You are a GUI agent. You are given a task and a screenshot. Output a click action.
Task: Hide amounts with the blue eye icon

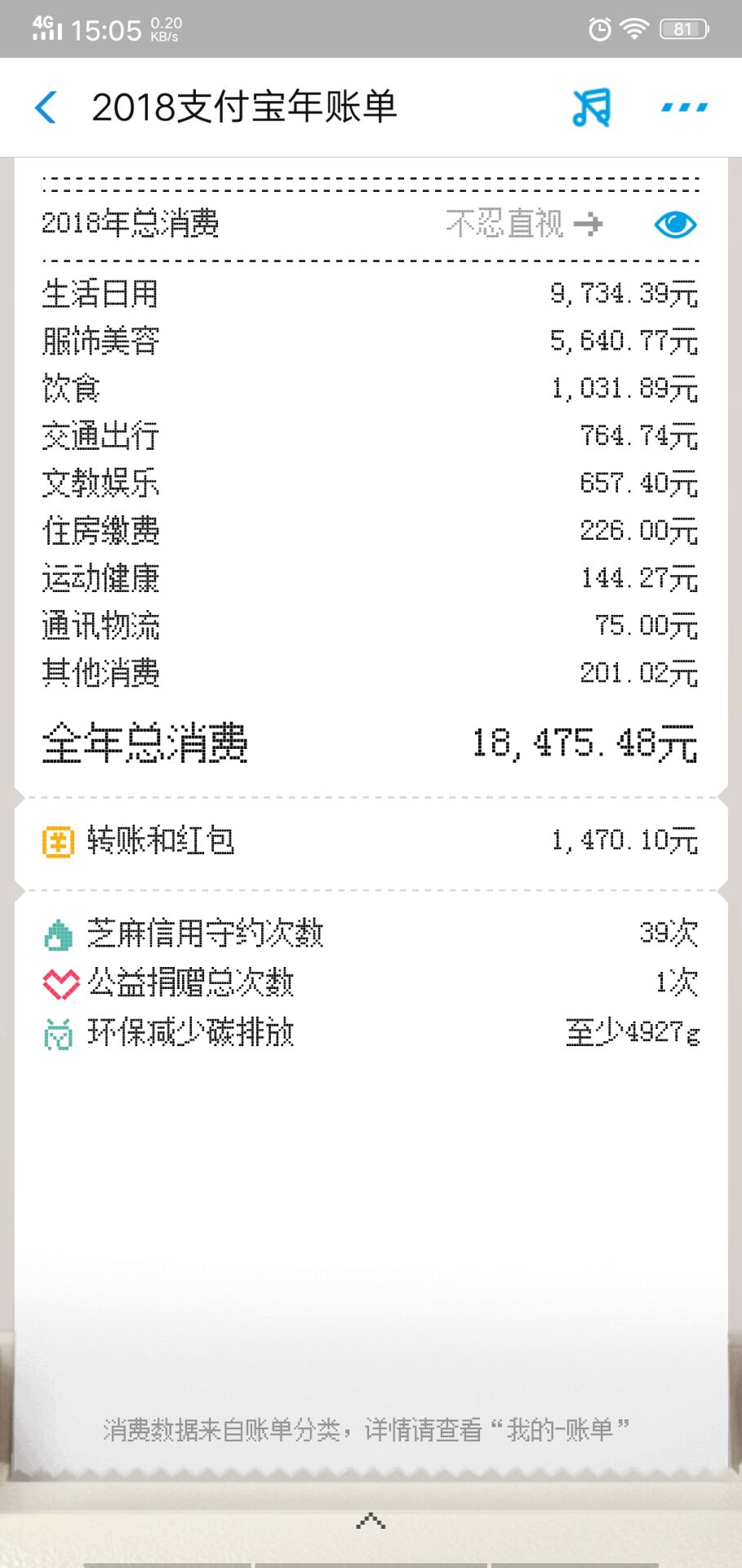(676, 225)
